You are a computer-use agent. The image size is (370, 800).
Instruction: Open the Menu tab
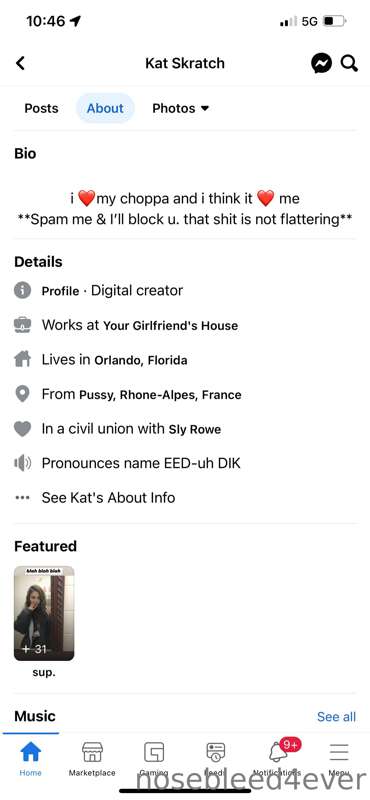(x=339, y=759)
